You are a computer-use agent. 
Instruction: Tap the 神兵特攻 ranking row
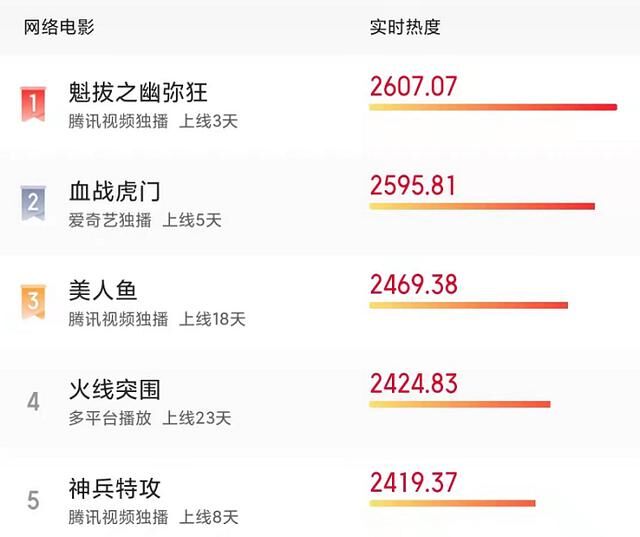tap(114, 489)
